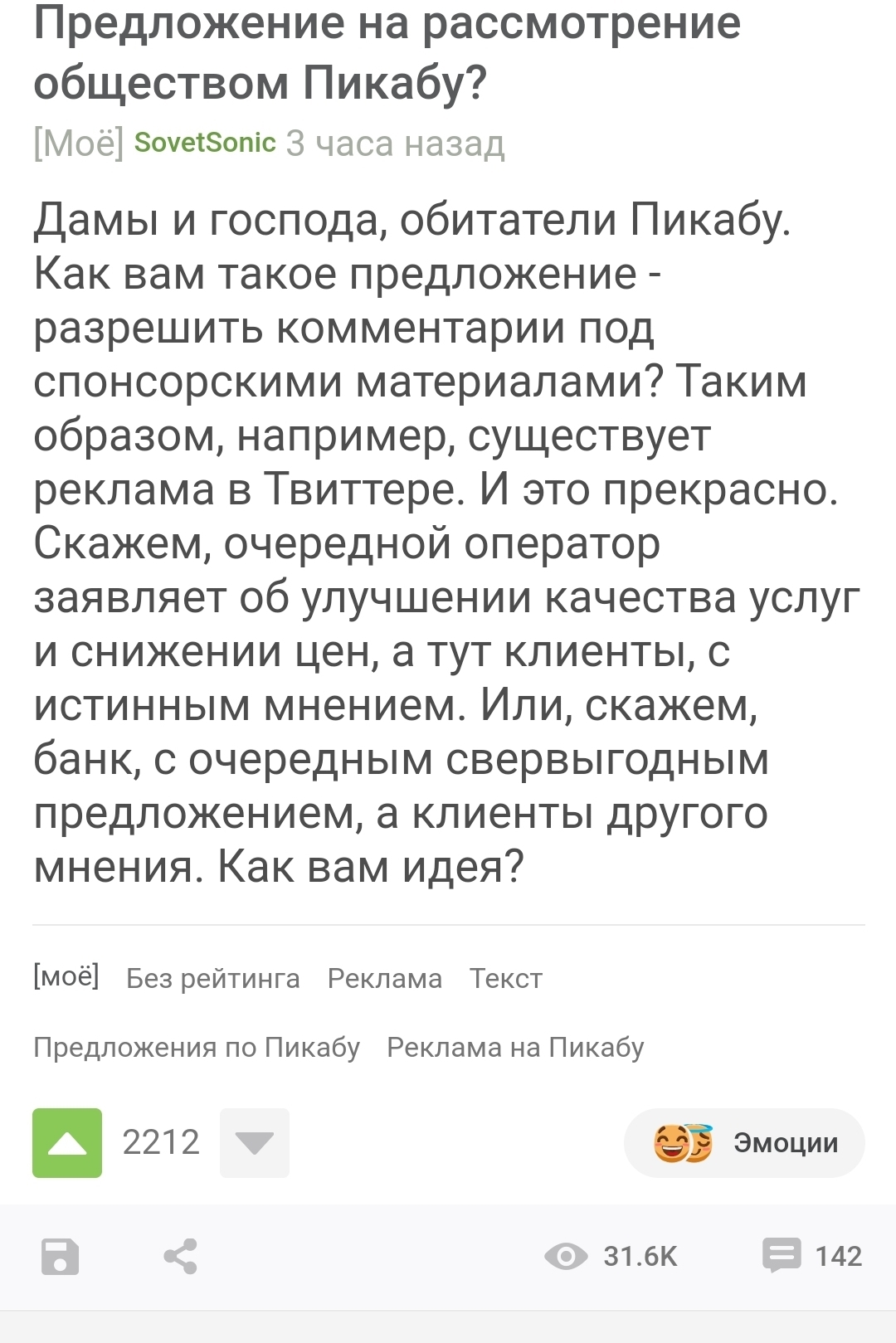
Task: Save the post with the floppy icon
Action: [61, 1256]
